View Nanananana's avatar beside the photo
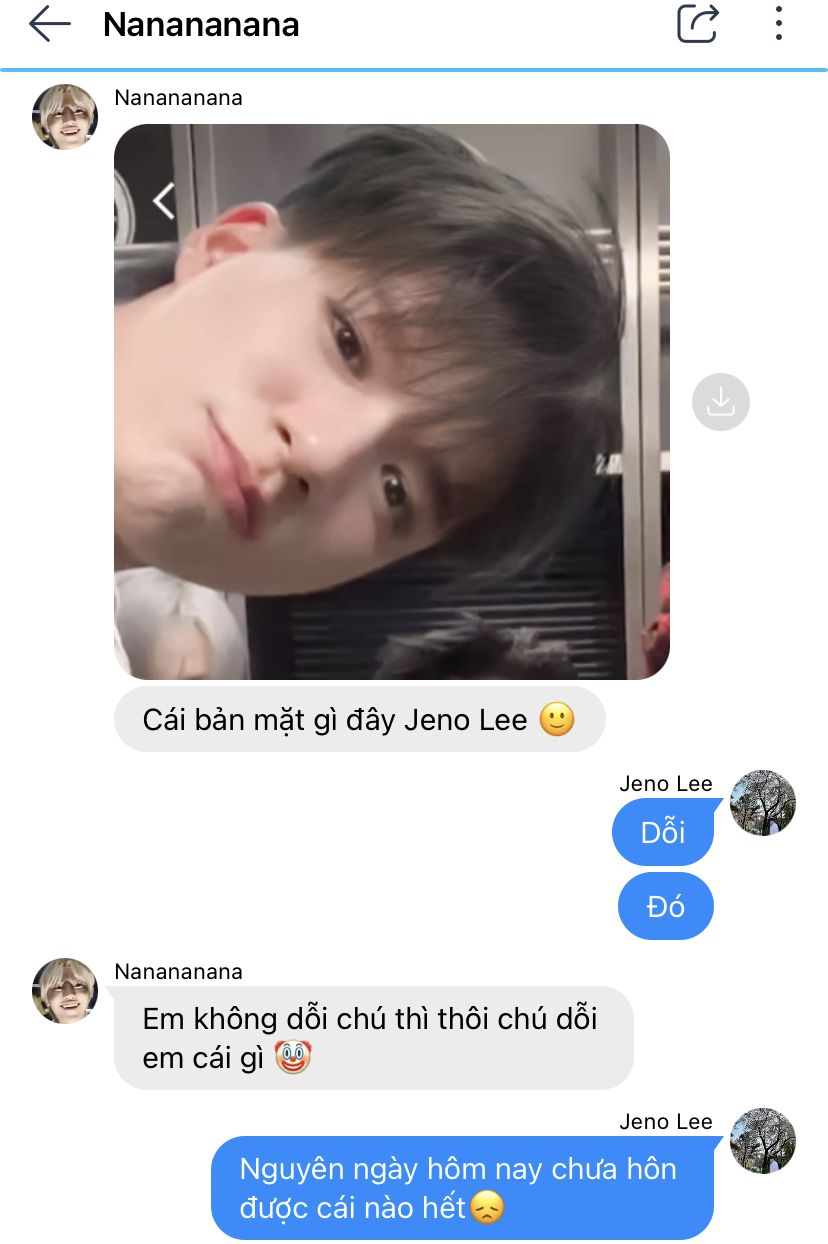828x1244 pixels. (65, 117)
